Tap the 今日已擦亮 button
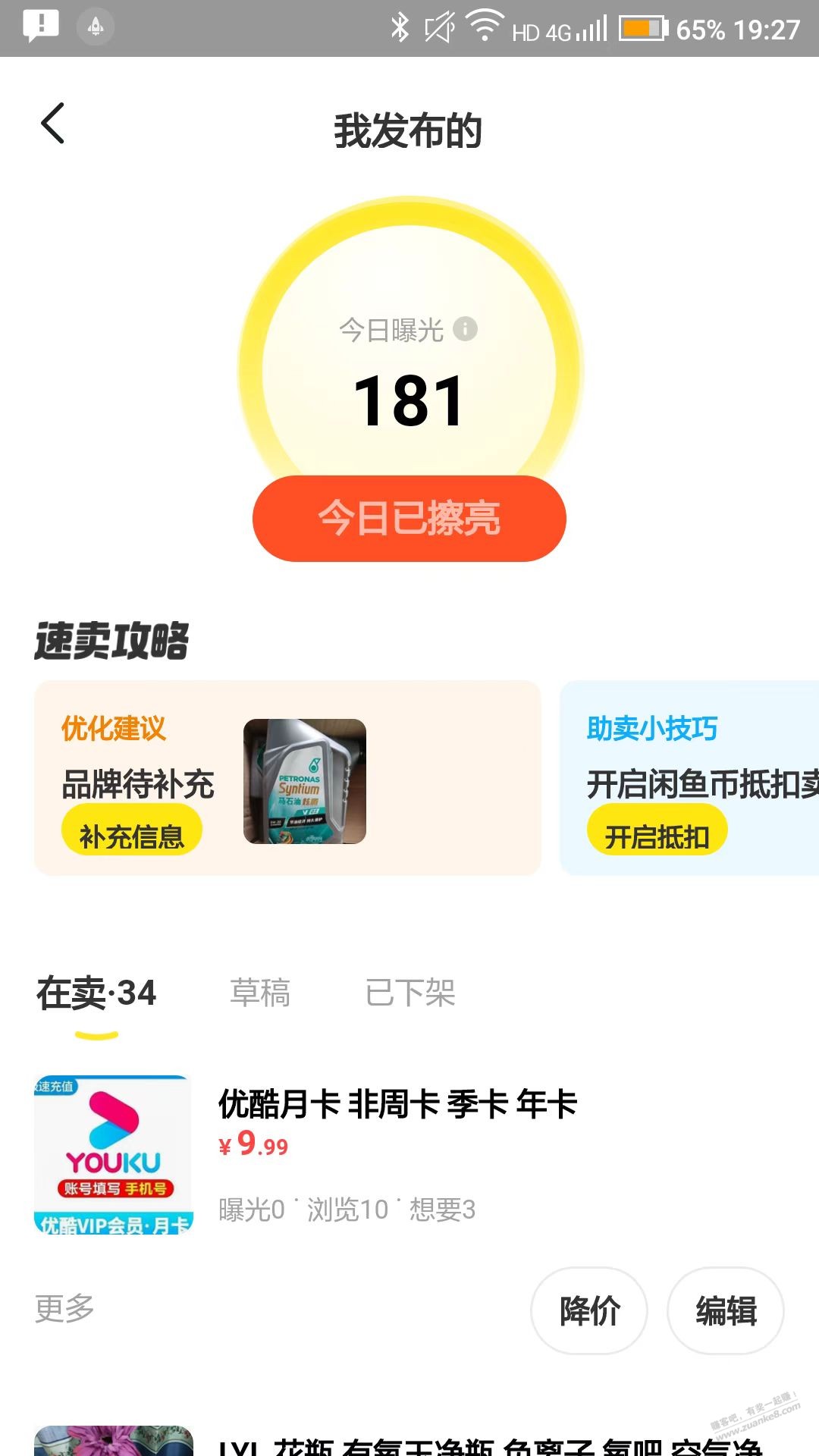The width and height of the screenshot is (819, 1456). click(x=409, y=519)
